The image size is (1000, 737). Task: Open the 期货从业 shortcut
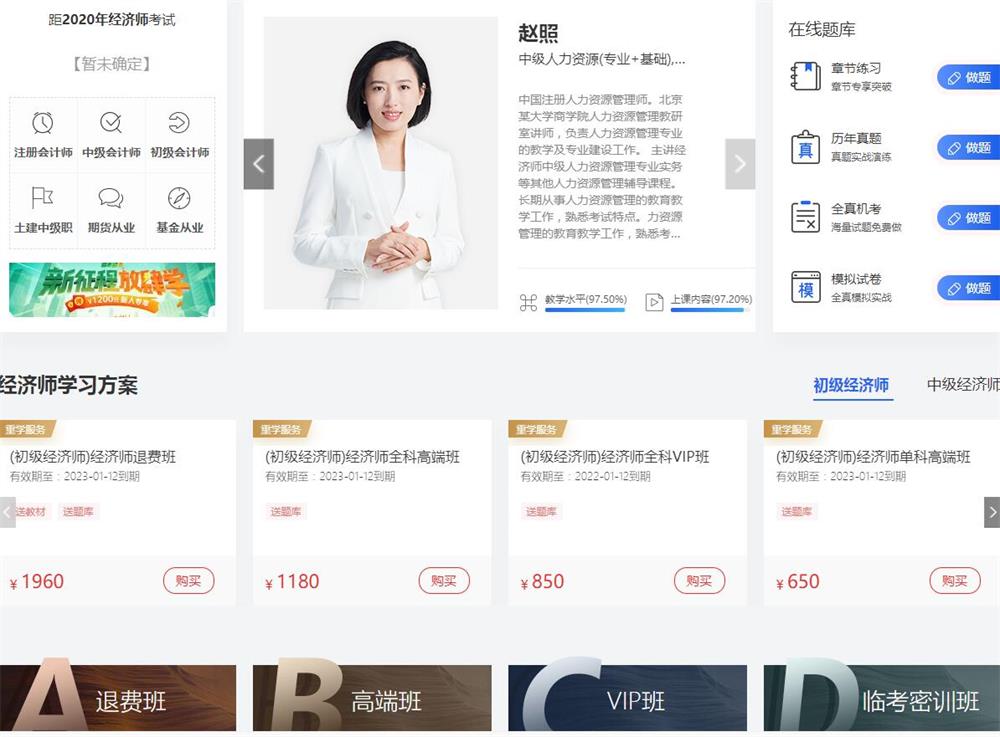click(111, 210)
